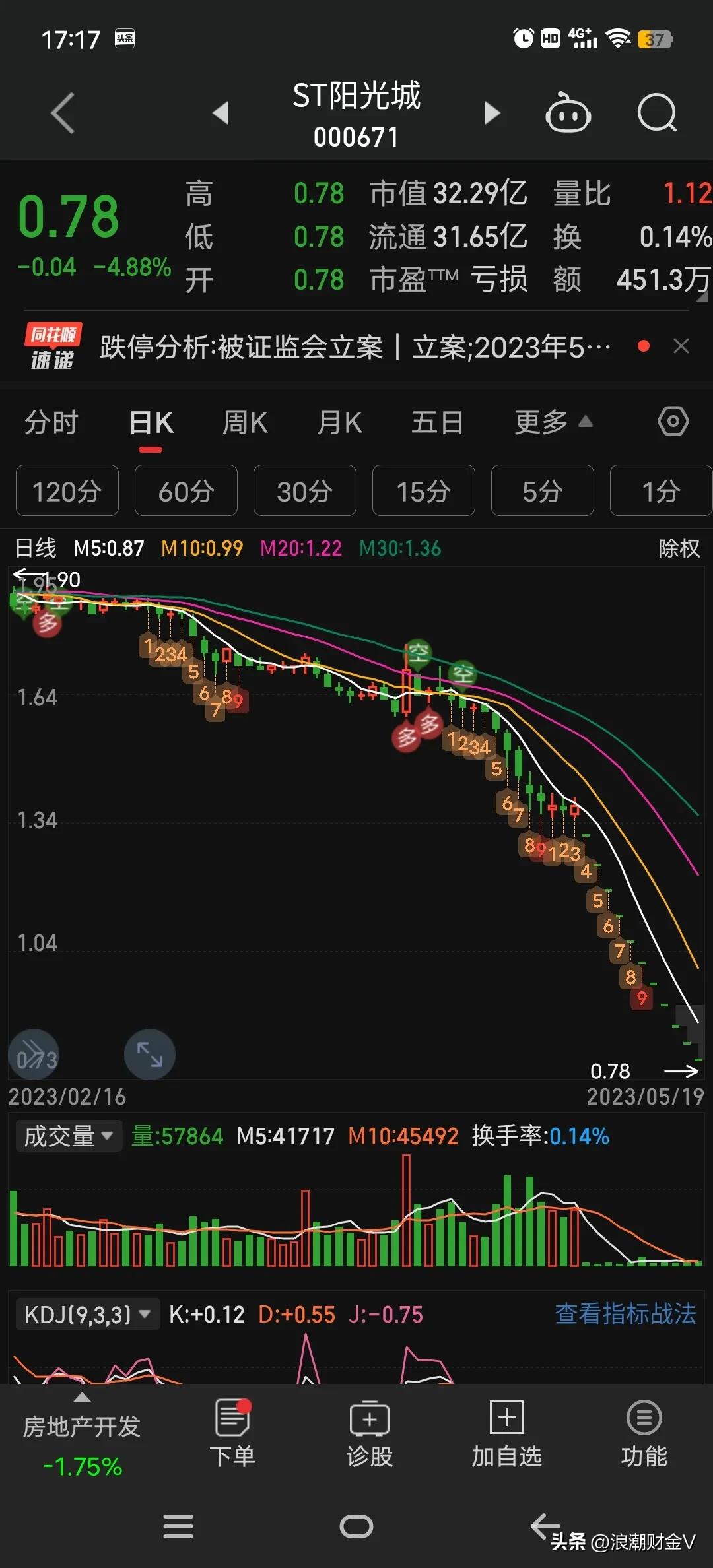Expand the K-line chart to fullscreen

149,1055
